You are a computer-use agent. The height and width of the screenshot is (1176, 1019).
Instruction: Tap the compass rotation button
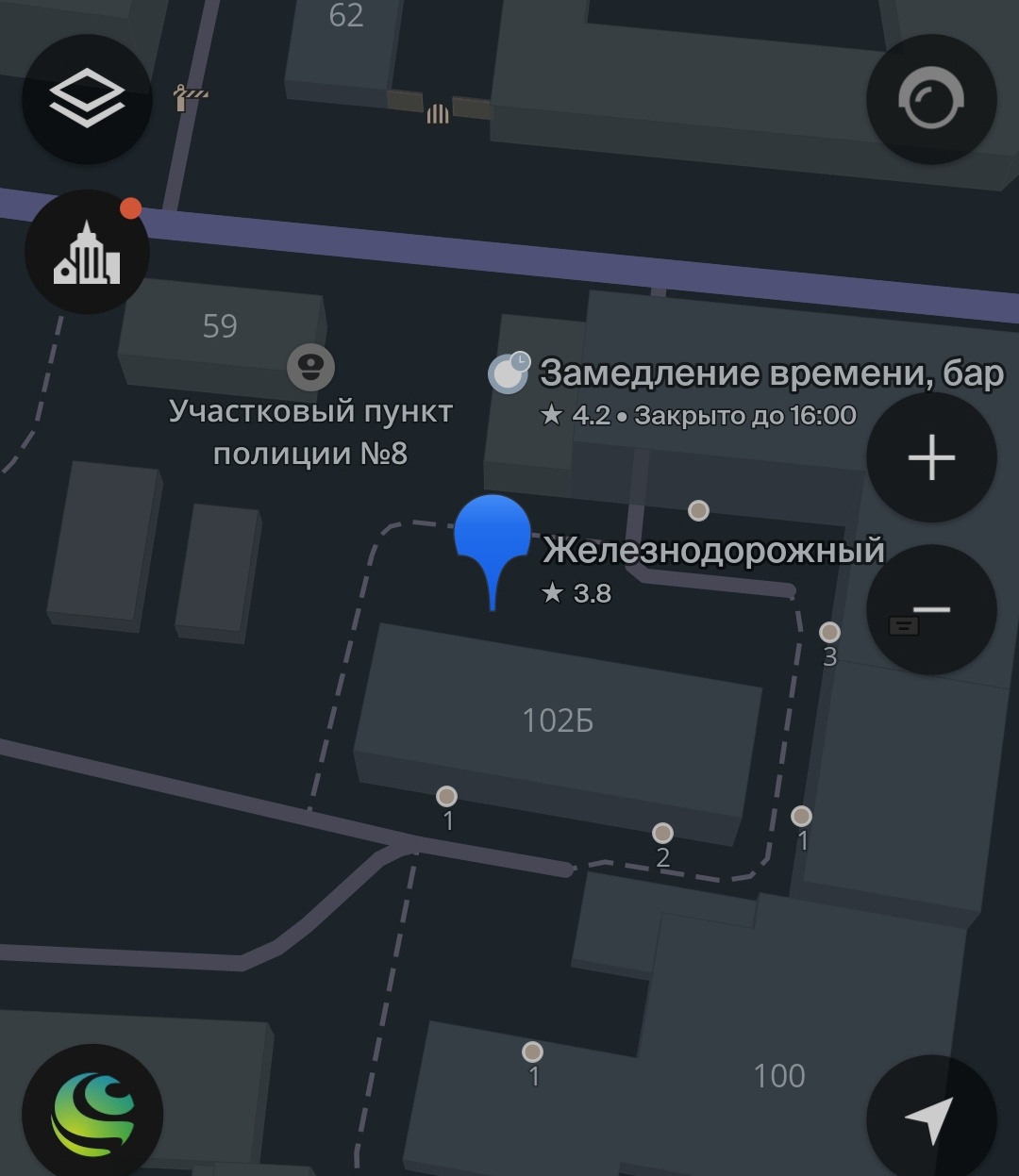[931, 98]
